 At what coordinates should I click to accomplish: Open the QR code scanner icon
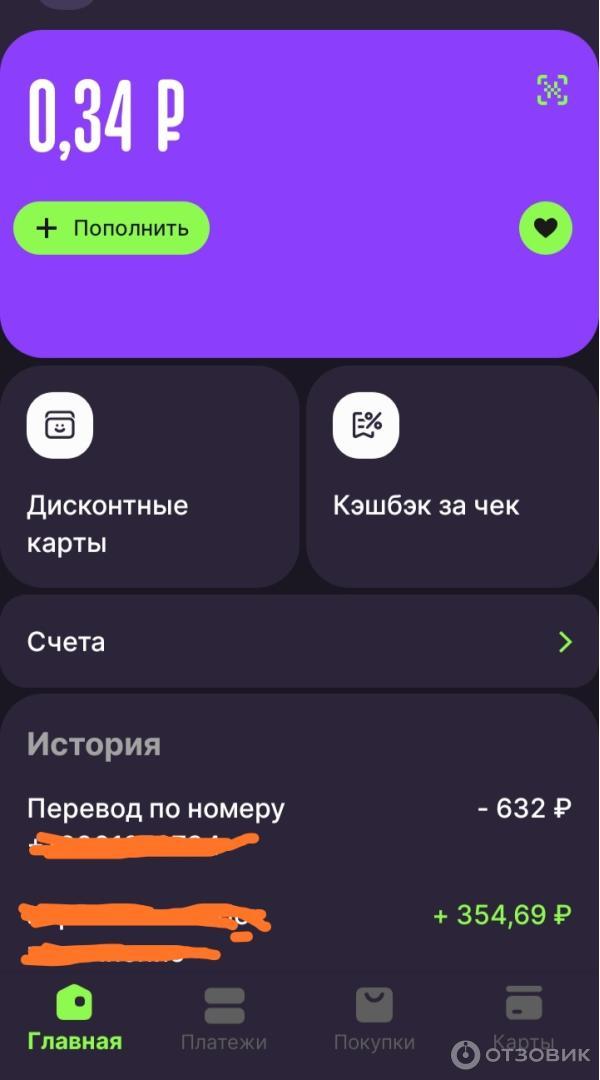(553, 90)
